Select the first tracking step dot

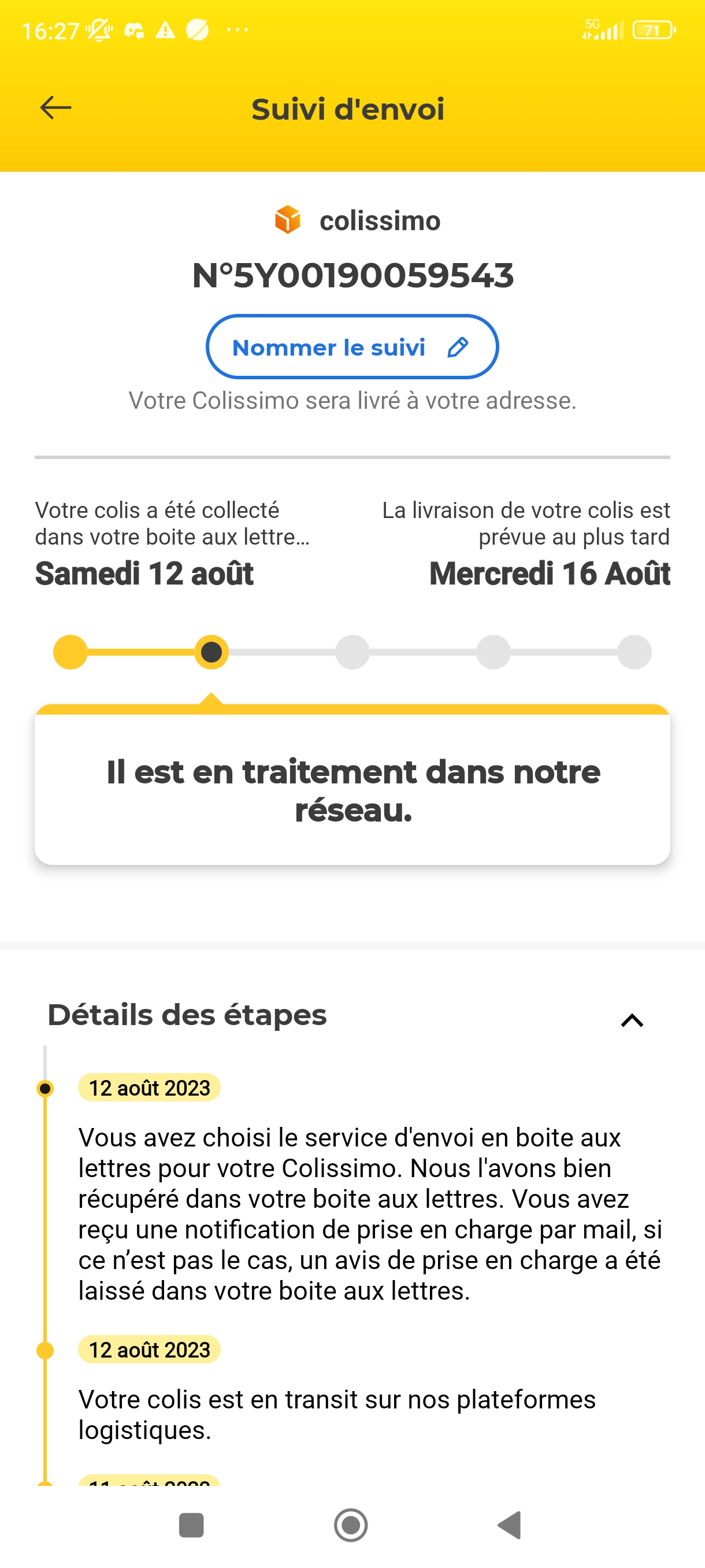point(70,652)
